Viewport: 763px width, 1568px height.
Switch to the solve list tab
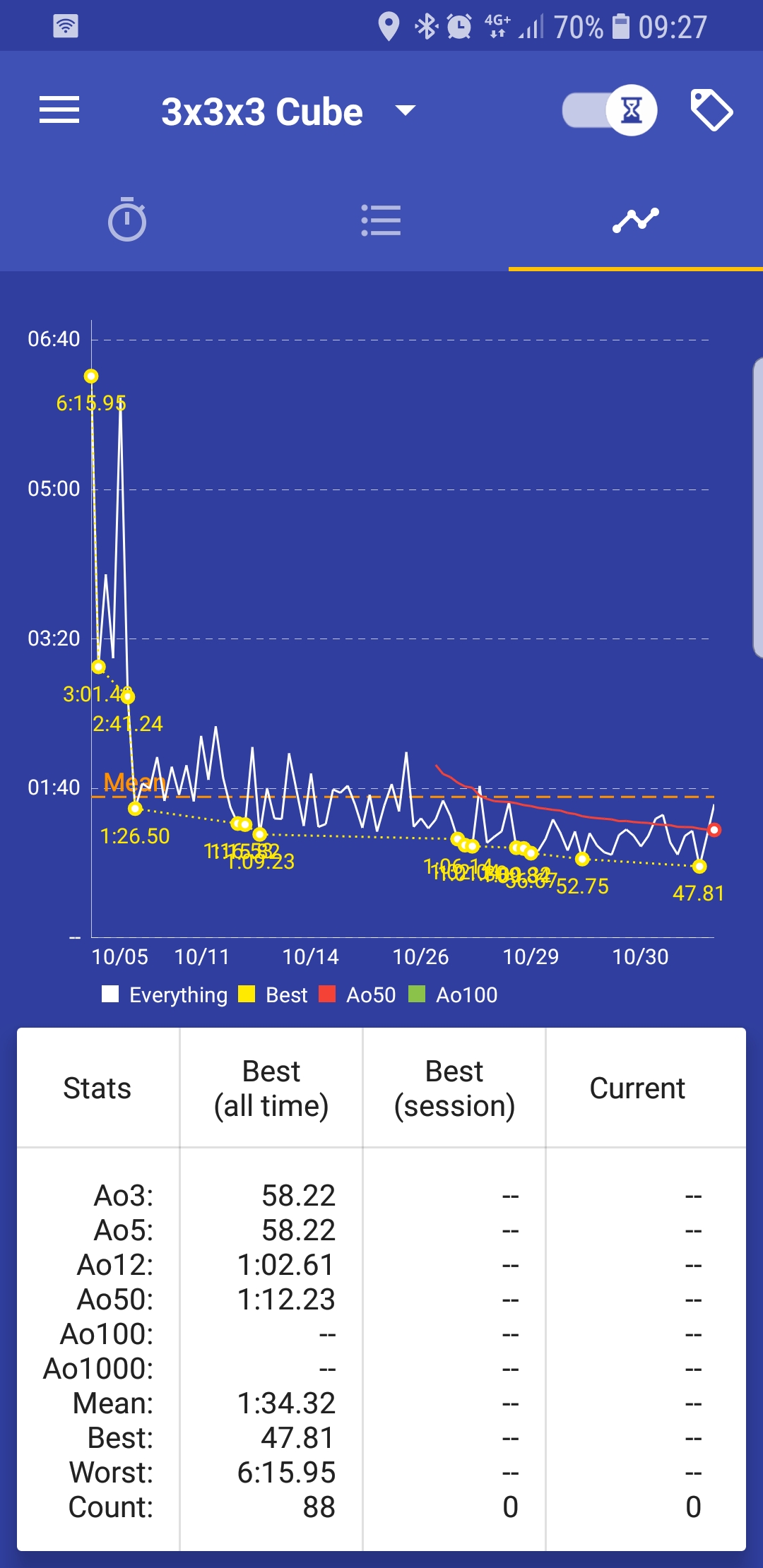381,220
